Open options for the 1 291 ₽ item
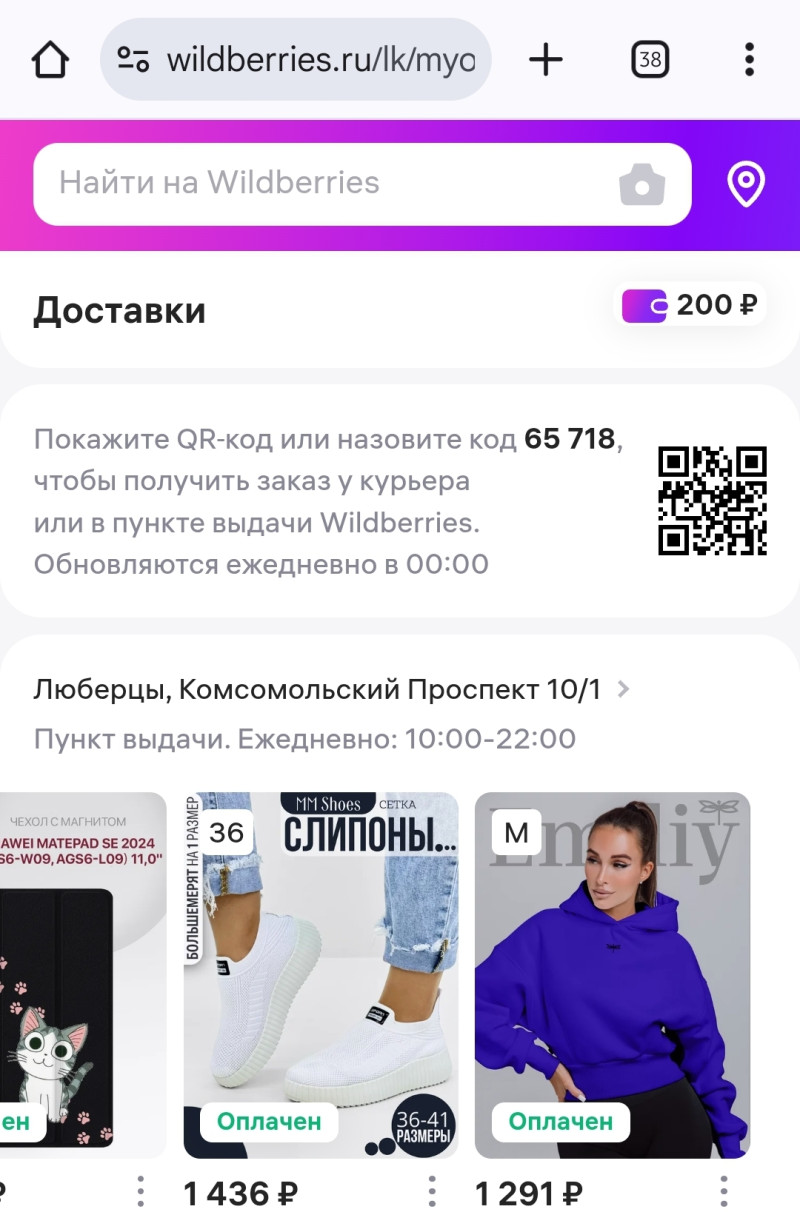This screenshot has height=1212, width=800. (724, 1191)
